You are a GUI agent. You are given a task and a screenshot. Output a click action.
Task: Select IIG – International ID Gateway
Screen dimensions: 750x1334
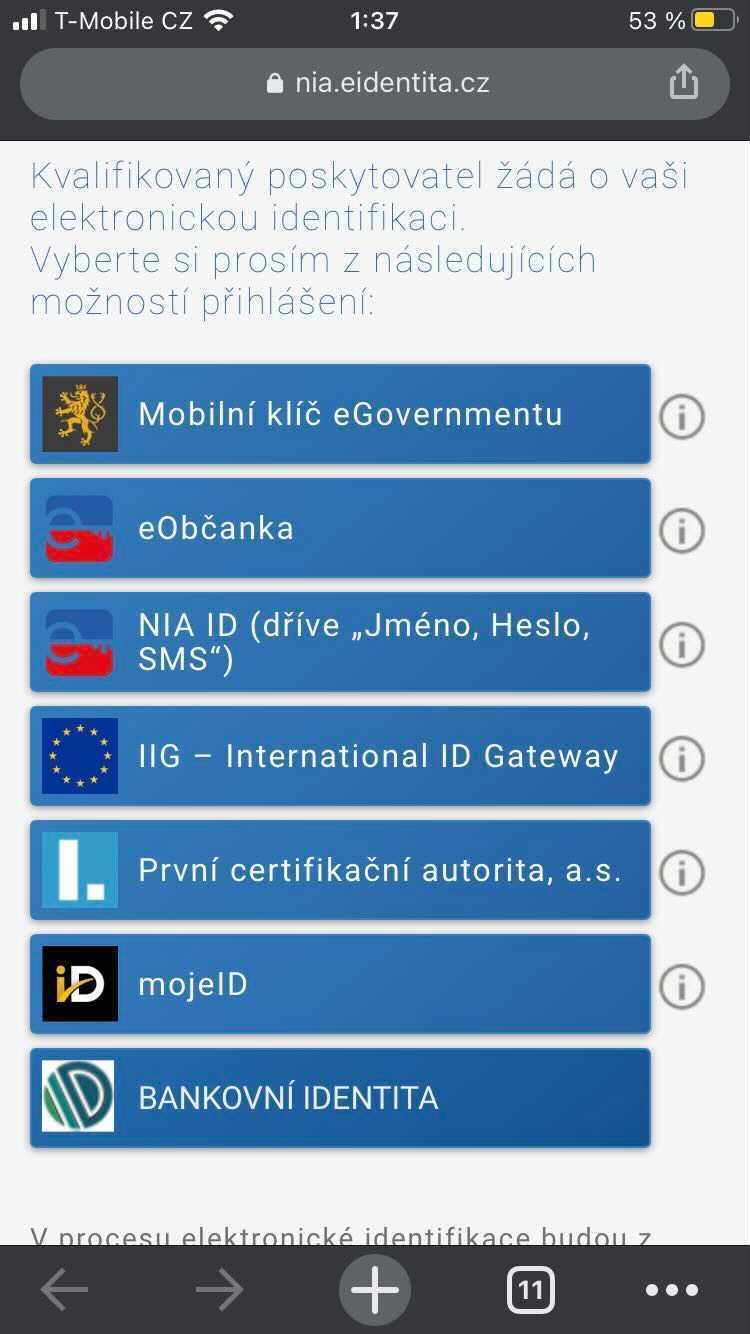pyautogui.click(x=340, y=756)
